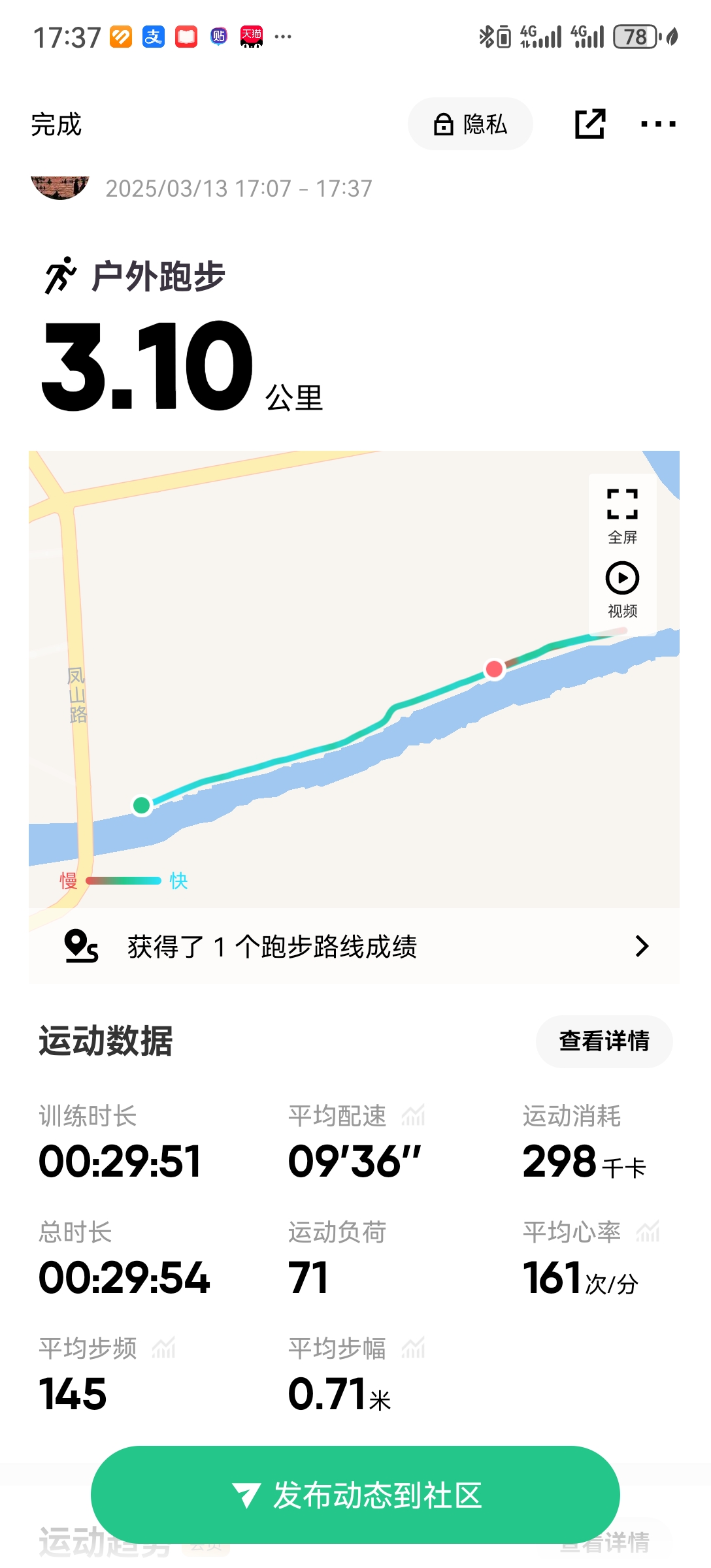The width and height of the screenshot is (711, 1568).
Task: Tap 查看详情 beside 运动数据
Action: coord(604,1041)
